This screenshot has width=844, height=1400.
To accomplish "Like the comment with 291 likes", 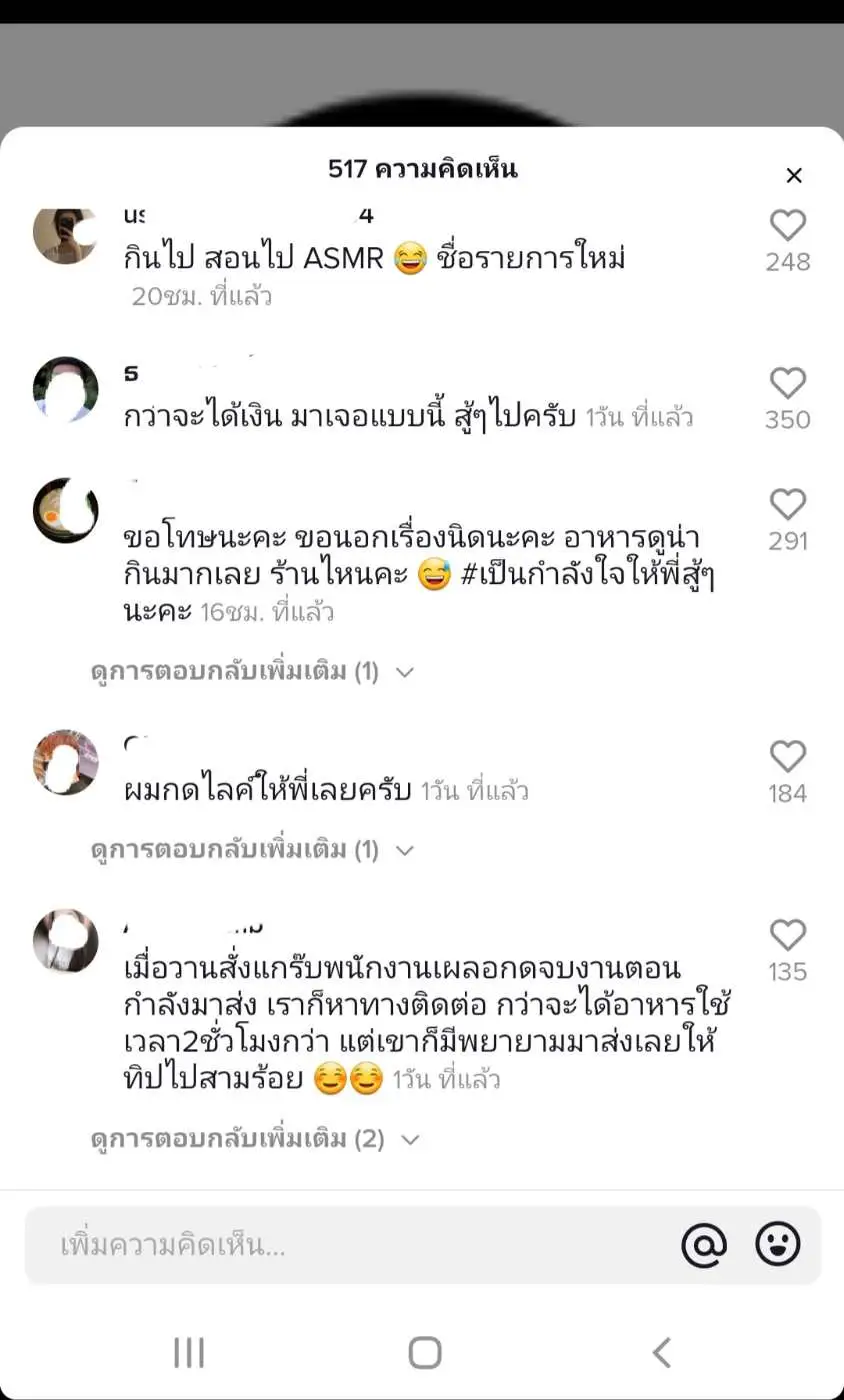I will tap(787, 505).
